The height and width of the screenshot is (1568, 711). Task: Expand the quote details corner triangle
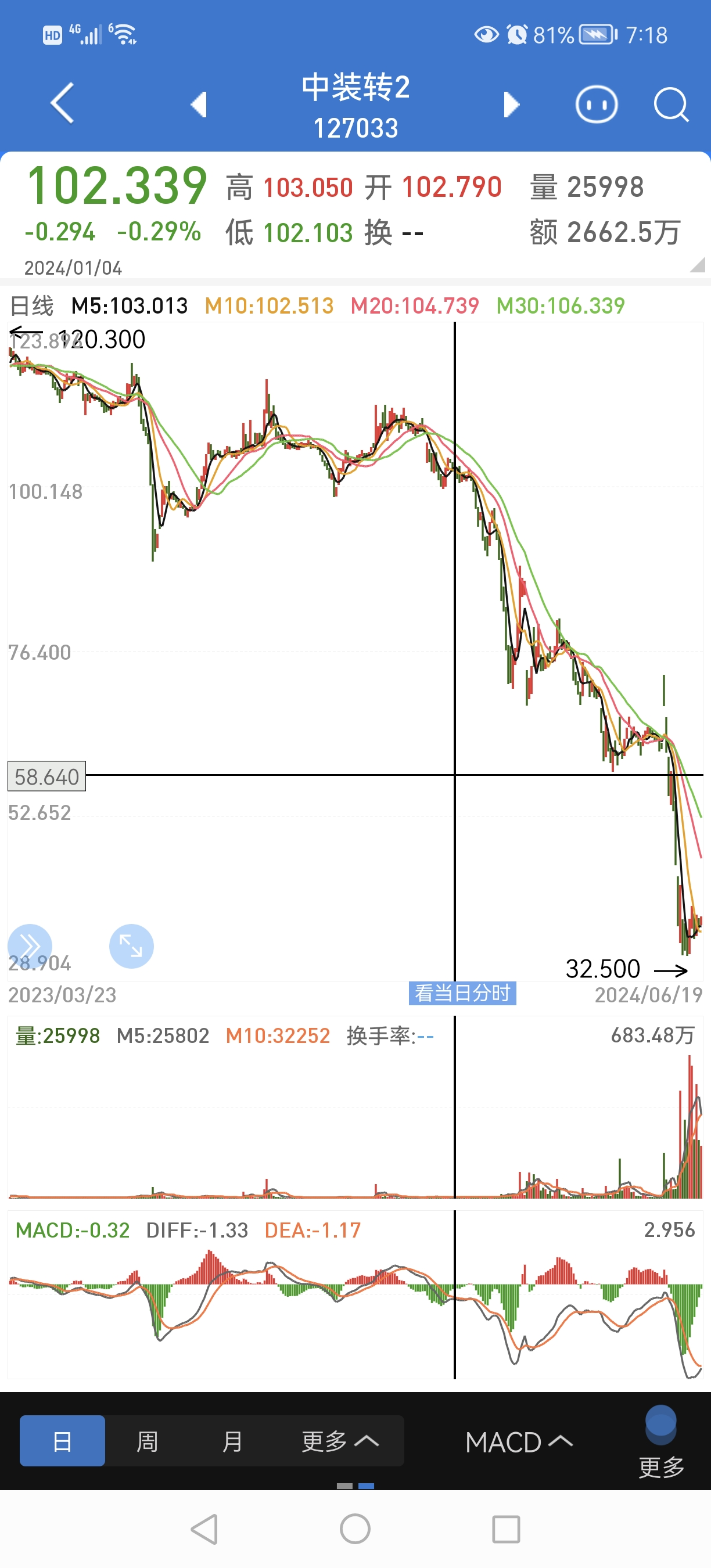[x=698, y=264]
